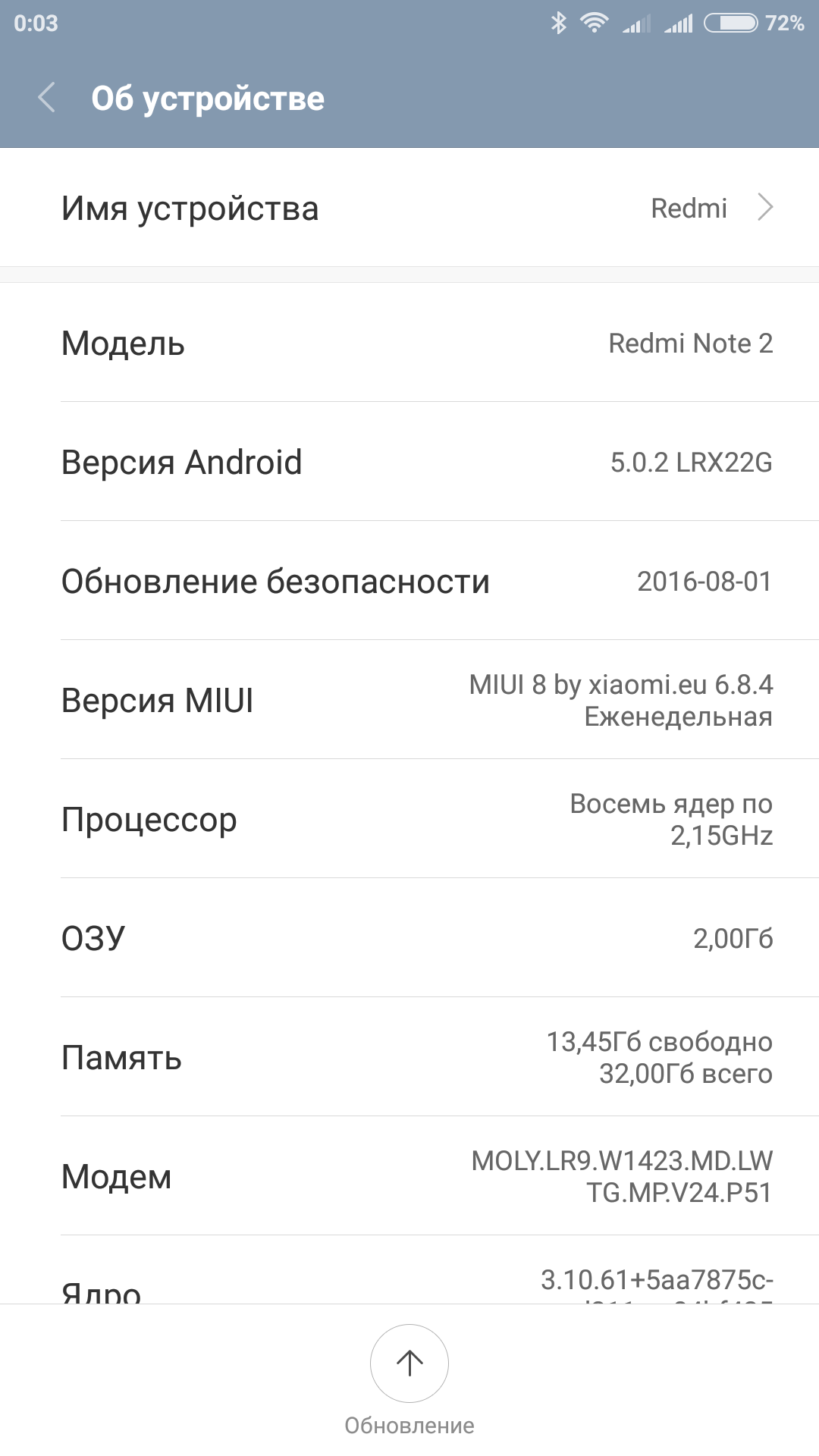The width and height of the screenshot is (819, 1456).
Task: Tap the Процессор row
Action: 409,819
